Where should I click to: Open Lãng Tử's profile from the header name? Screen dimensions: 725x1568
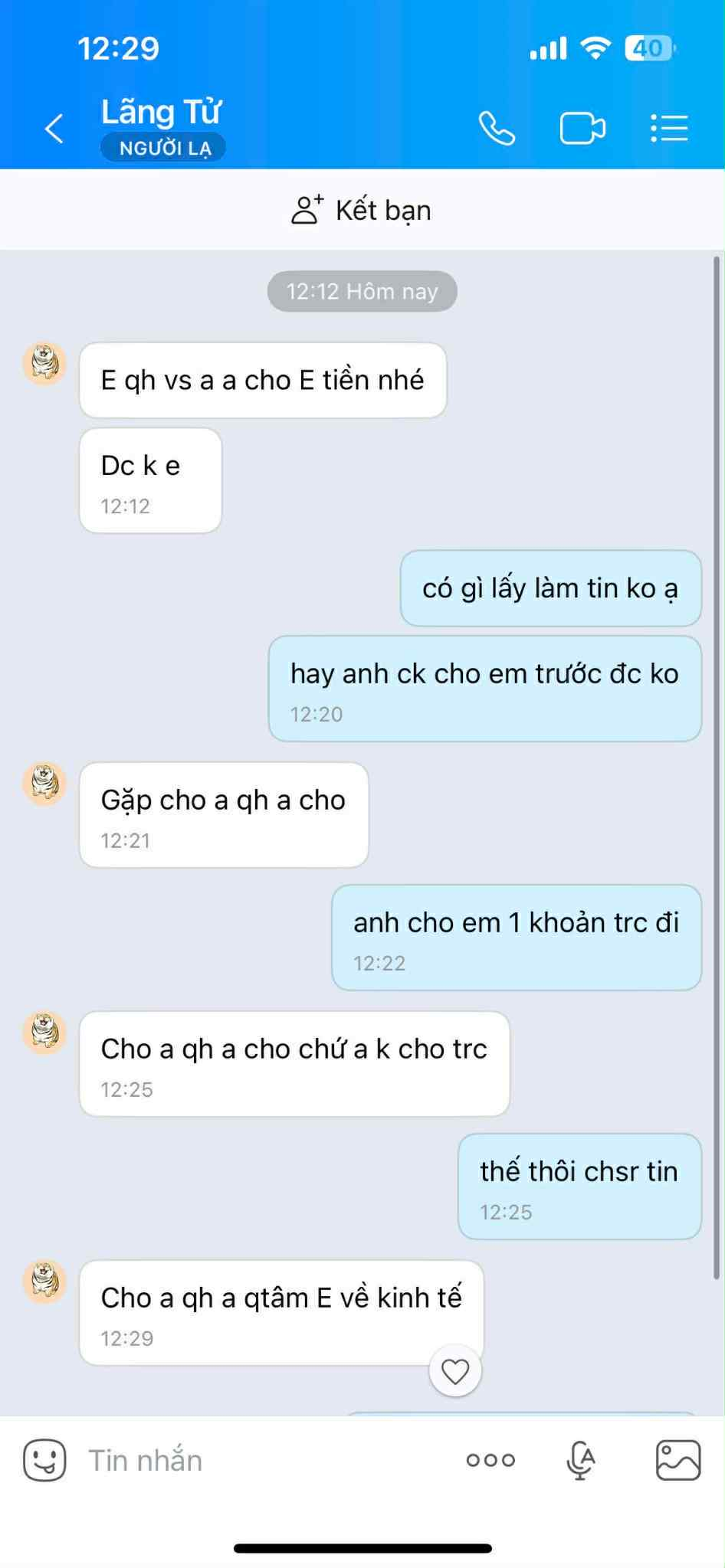161,113
